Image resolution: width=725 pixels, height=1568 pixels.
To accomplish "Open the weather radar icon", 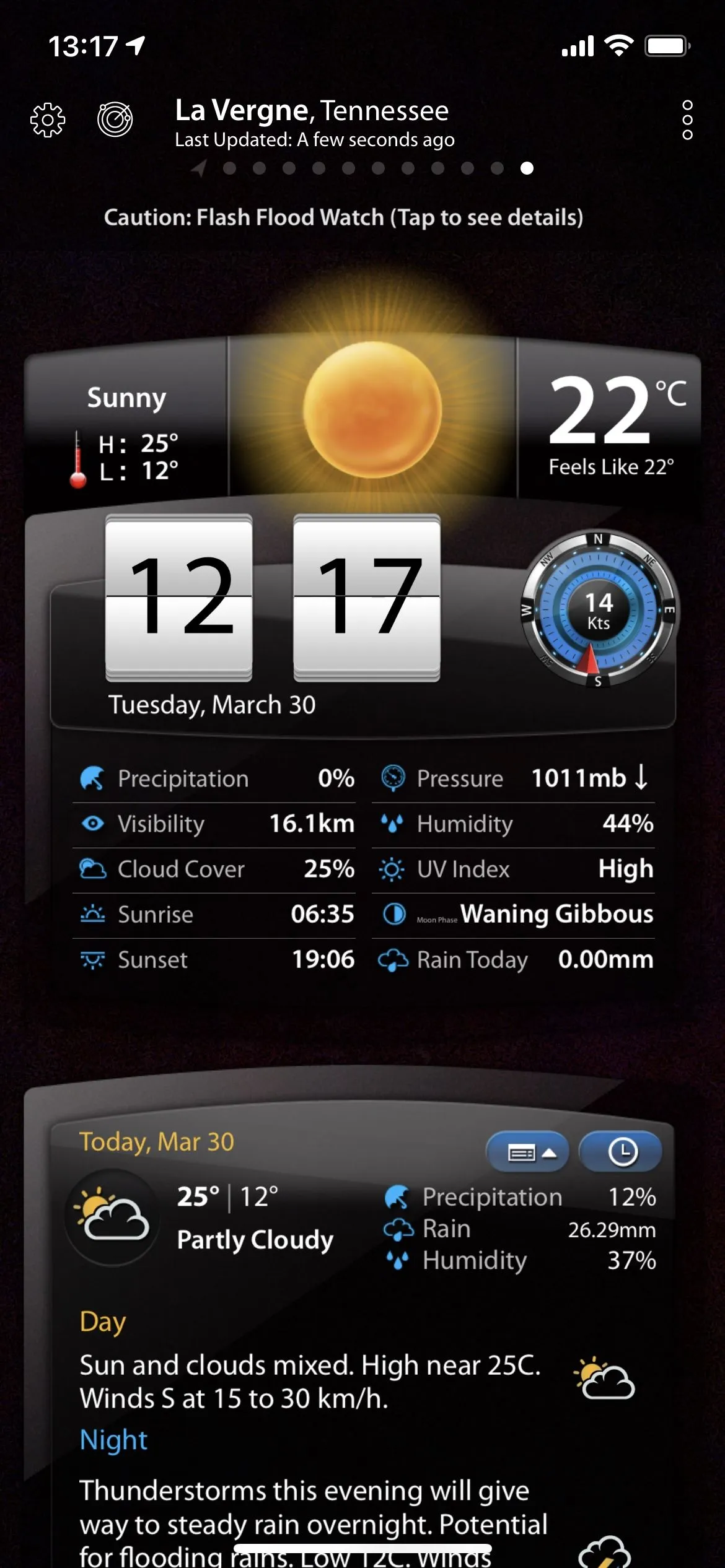I will click(x=115, y=119).
